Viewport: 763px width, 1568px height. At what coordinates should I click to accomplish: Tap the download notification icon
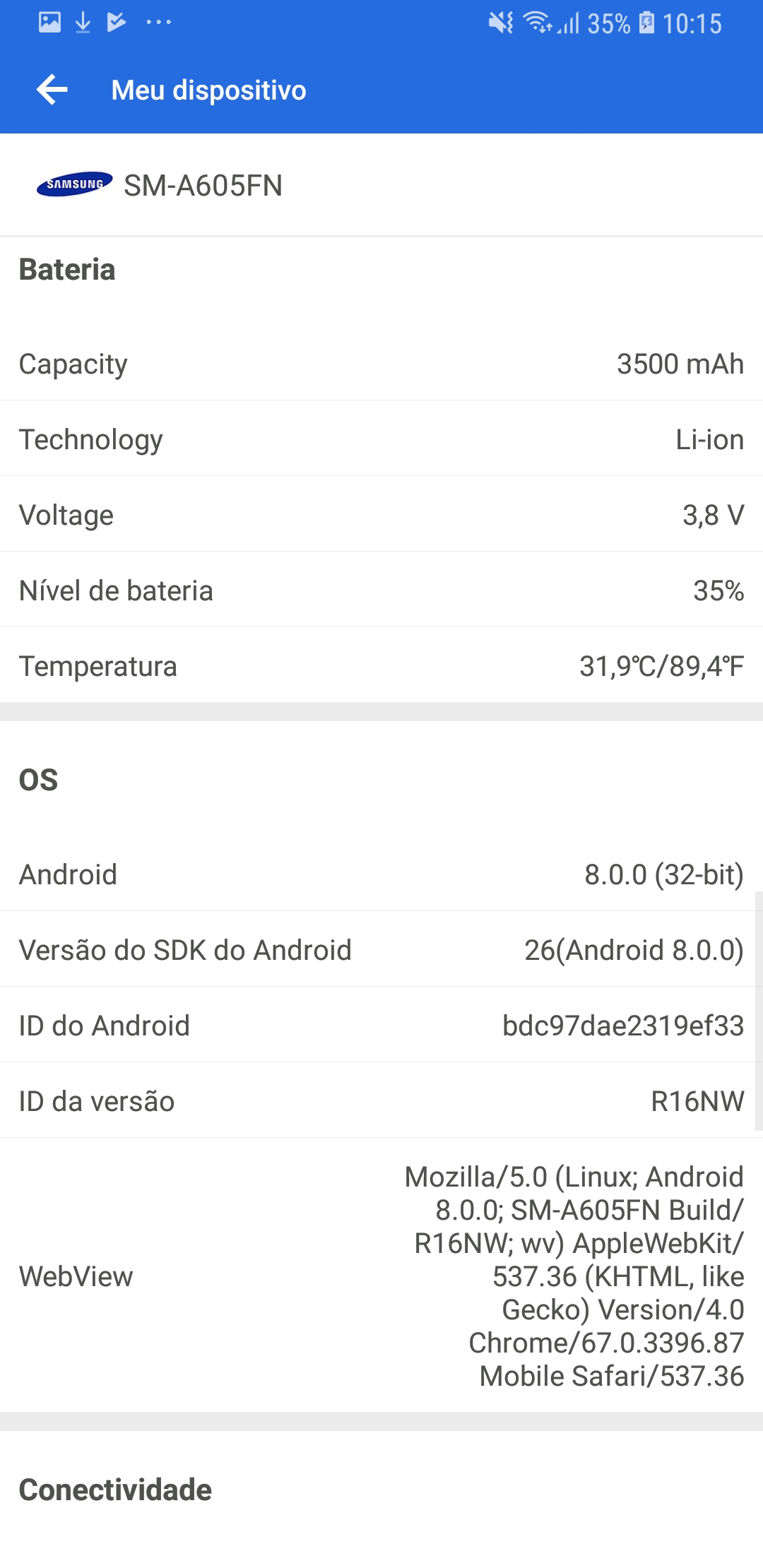[81, 21]
